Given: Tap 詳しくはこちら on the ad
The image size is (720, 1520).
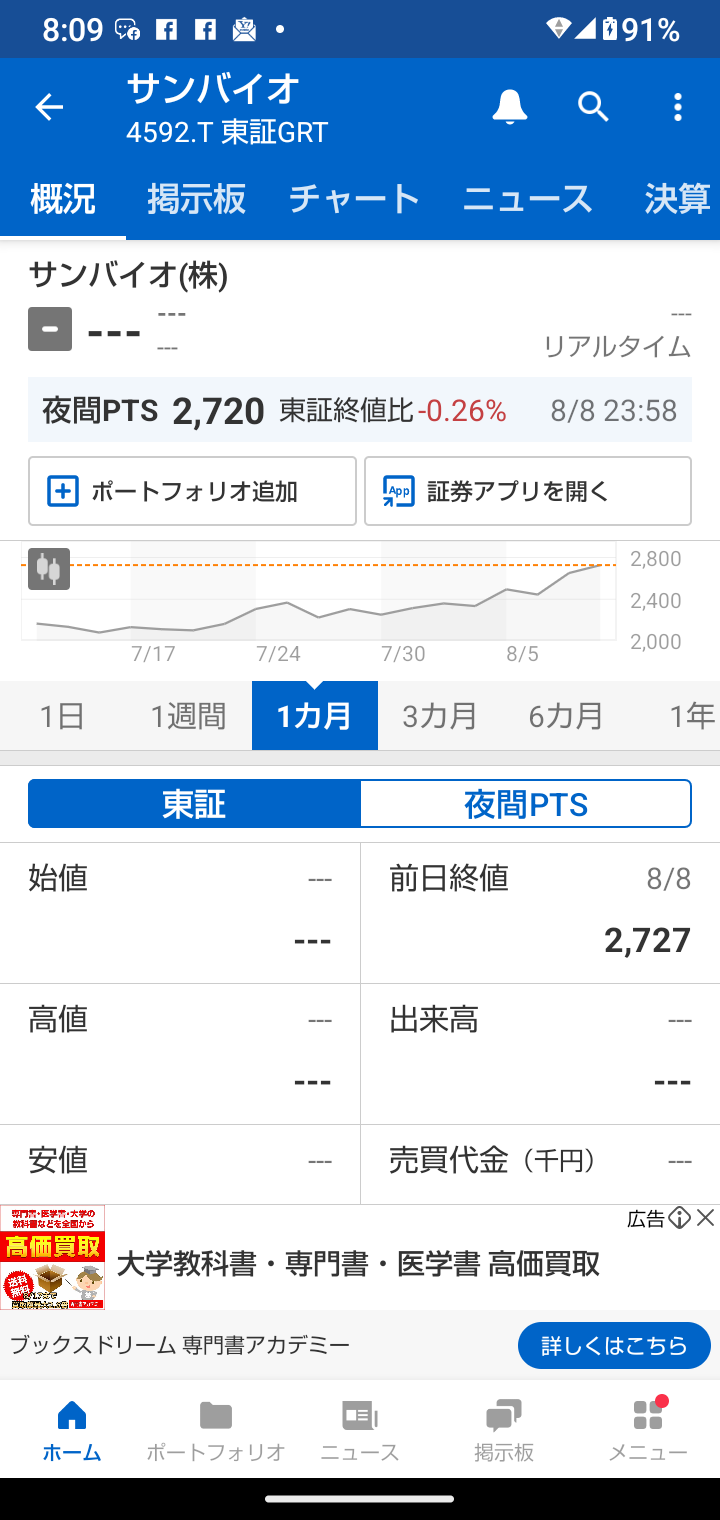Looking at the screenshot, I should click(614, 1345).
